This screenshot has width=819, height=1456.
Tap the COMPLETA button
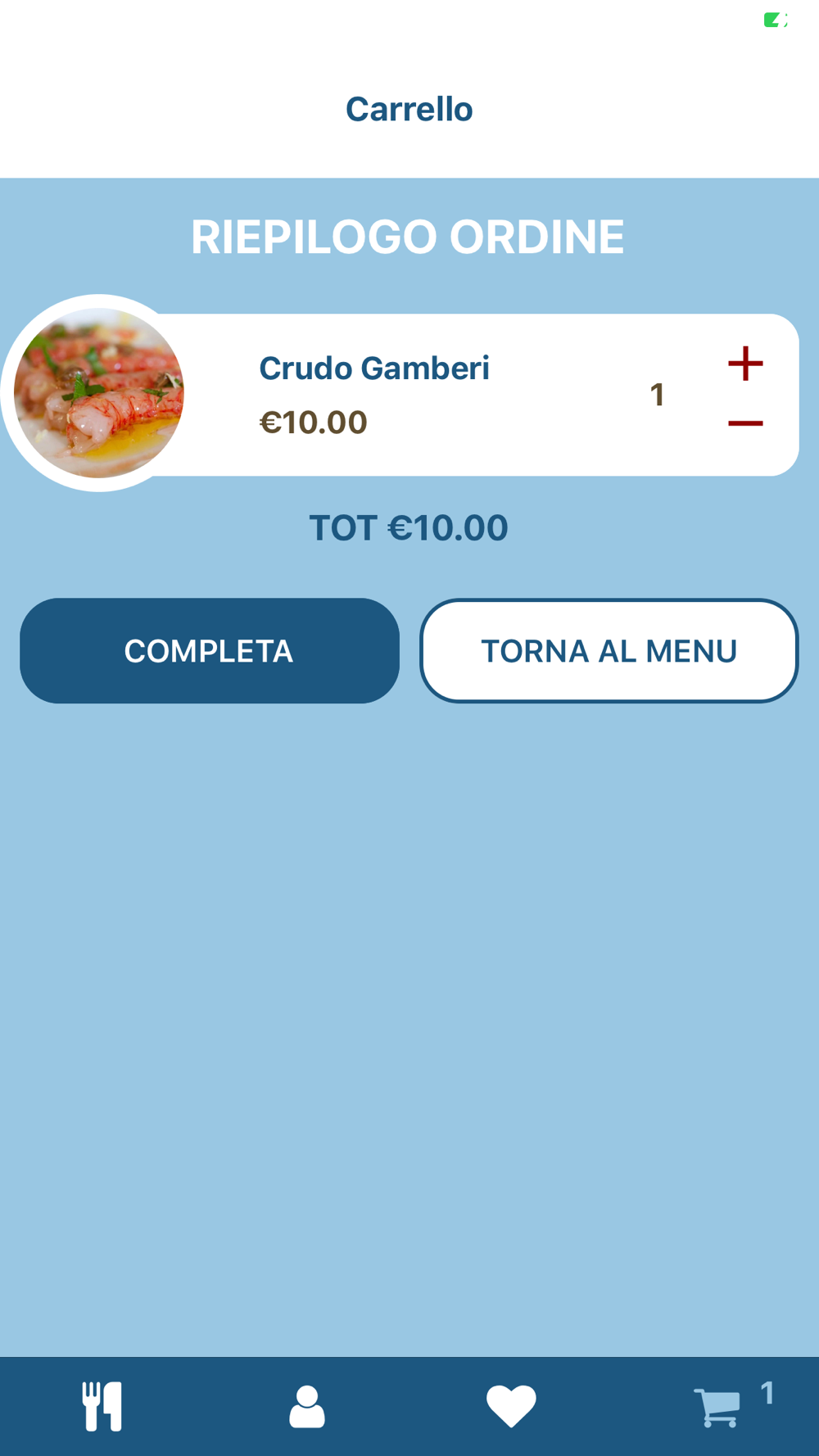coord(210,650)
